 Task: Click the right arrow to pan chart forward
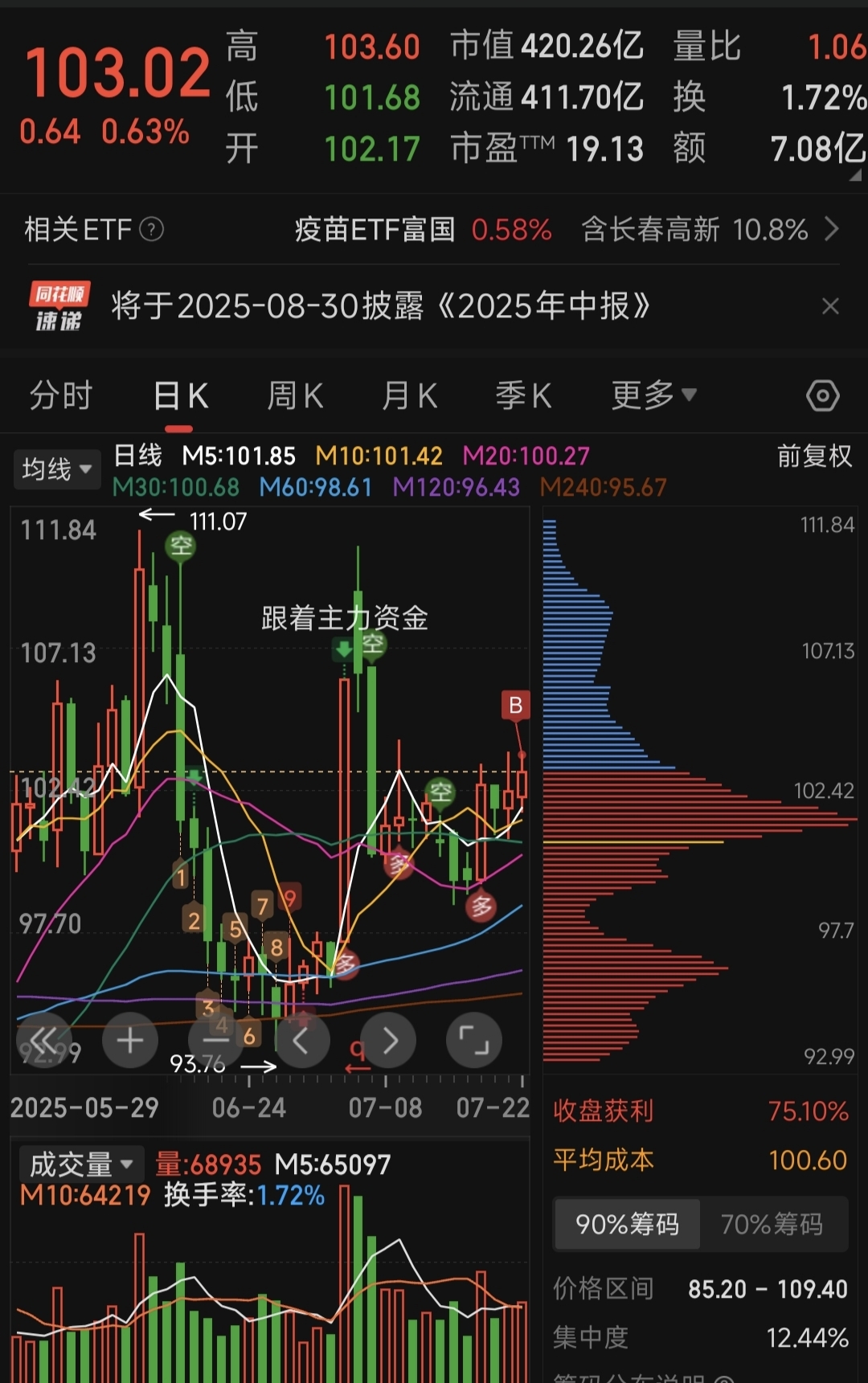tap(389, 1040)
